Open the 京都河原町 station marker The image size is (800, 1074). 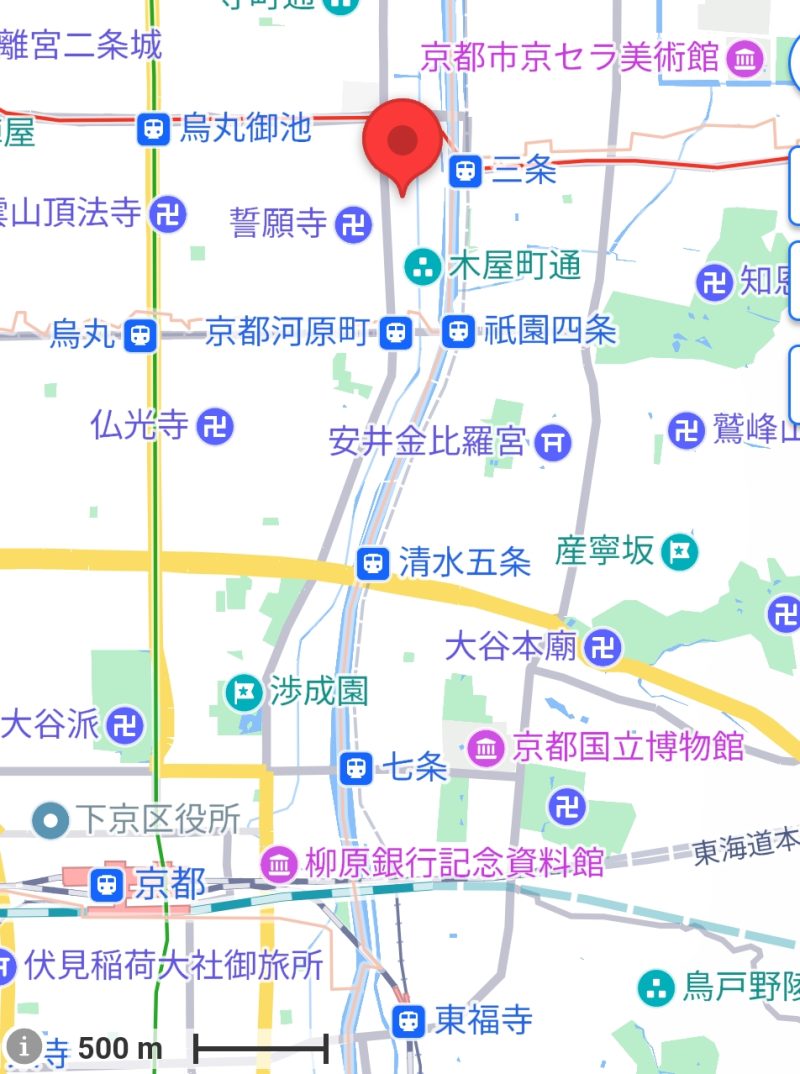pyautogui.click(x=397, y=332)
